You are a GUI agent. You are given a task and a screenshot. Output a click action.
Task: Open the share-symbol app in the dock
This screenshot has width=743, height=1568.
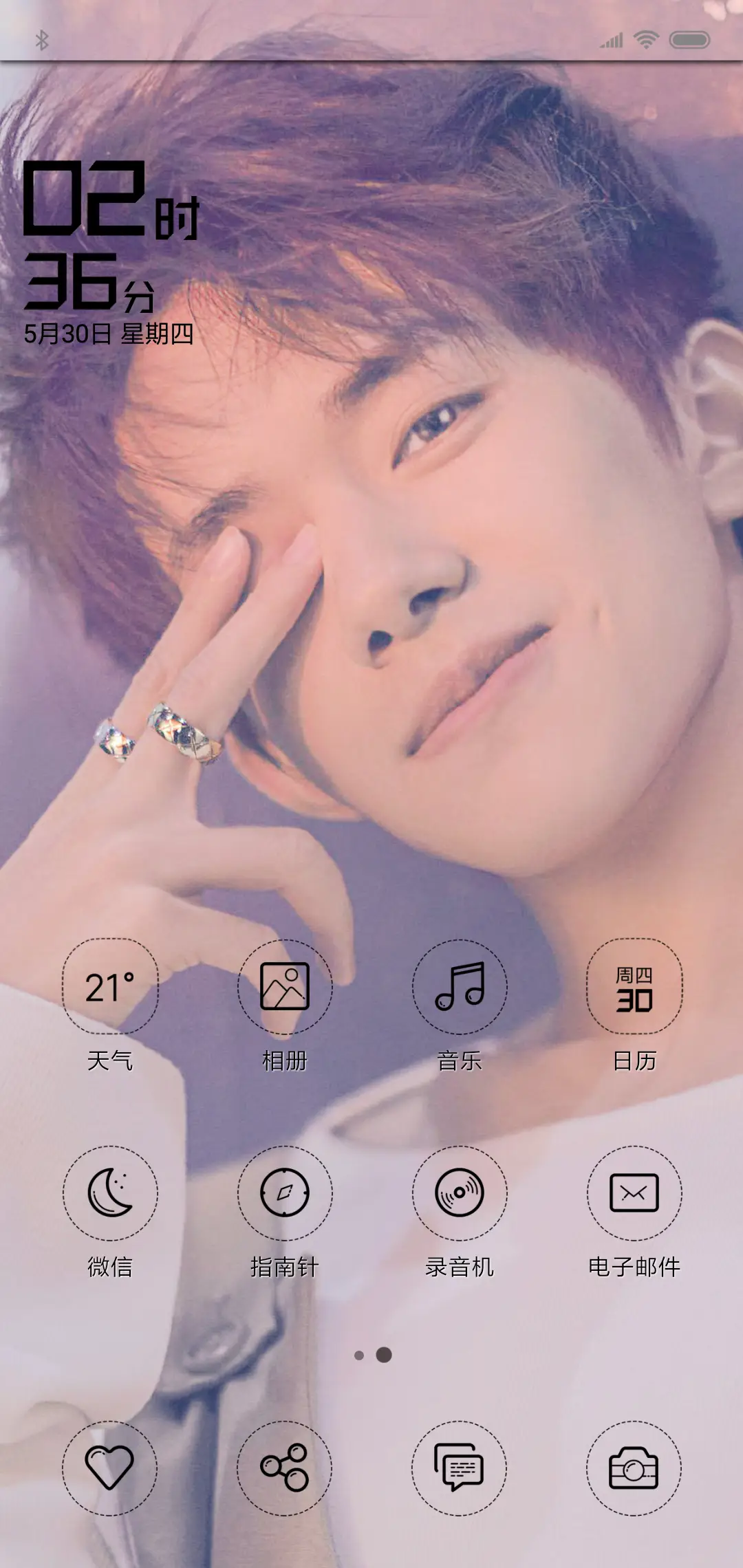pos(284,1468)
